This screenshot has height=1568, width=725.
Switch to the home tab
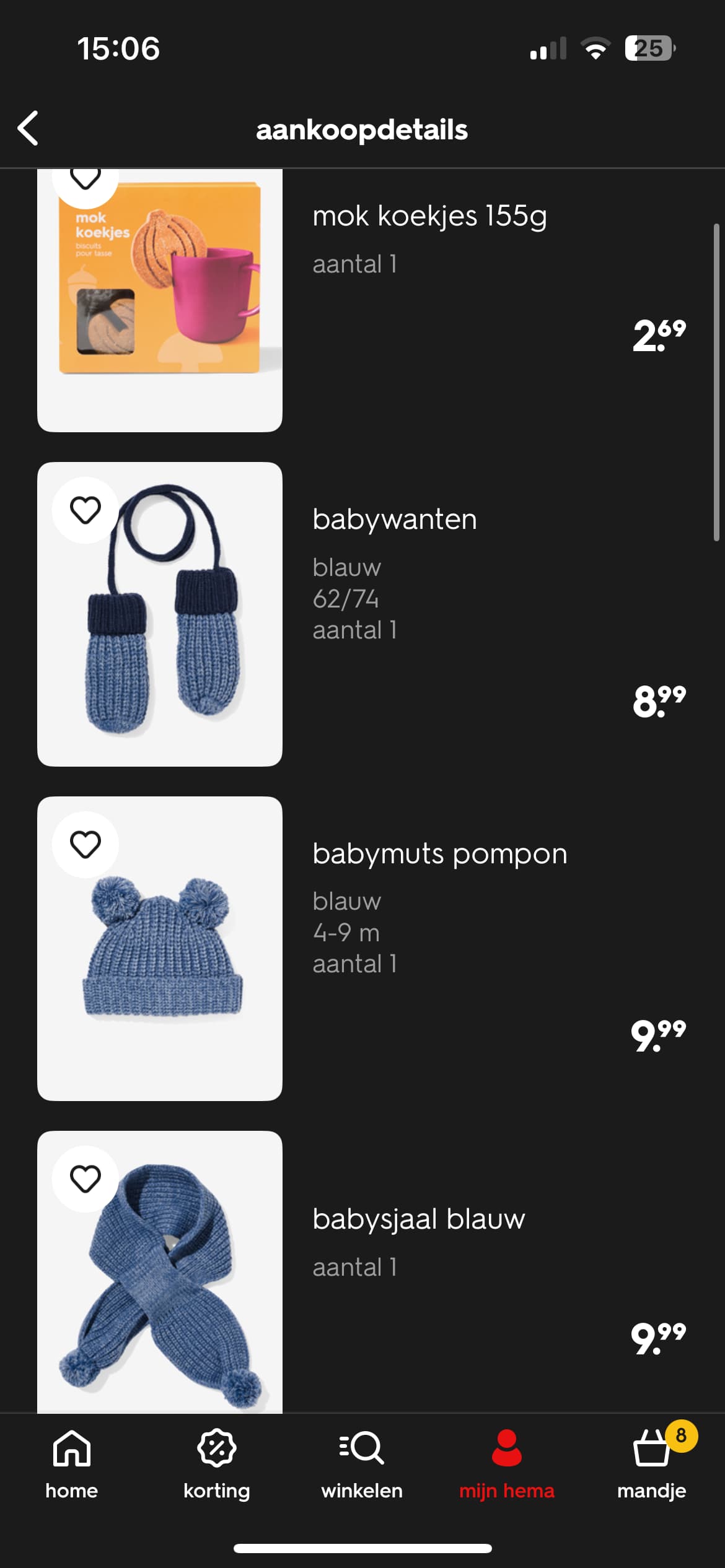click(x=72, y=1463)
